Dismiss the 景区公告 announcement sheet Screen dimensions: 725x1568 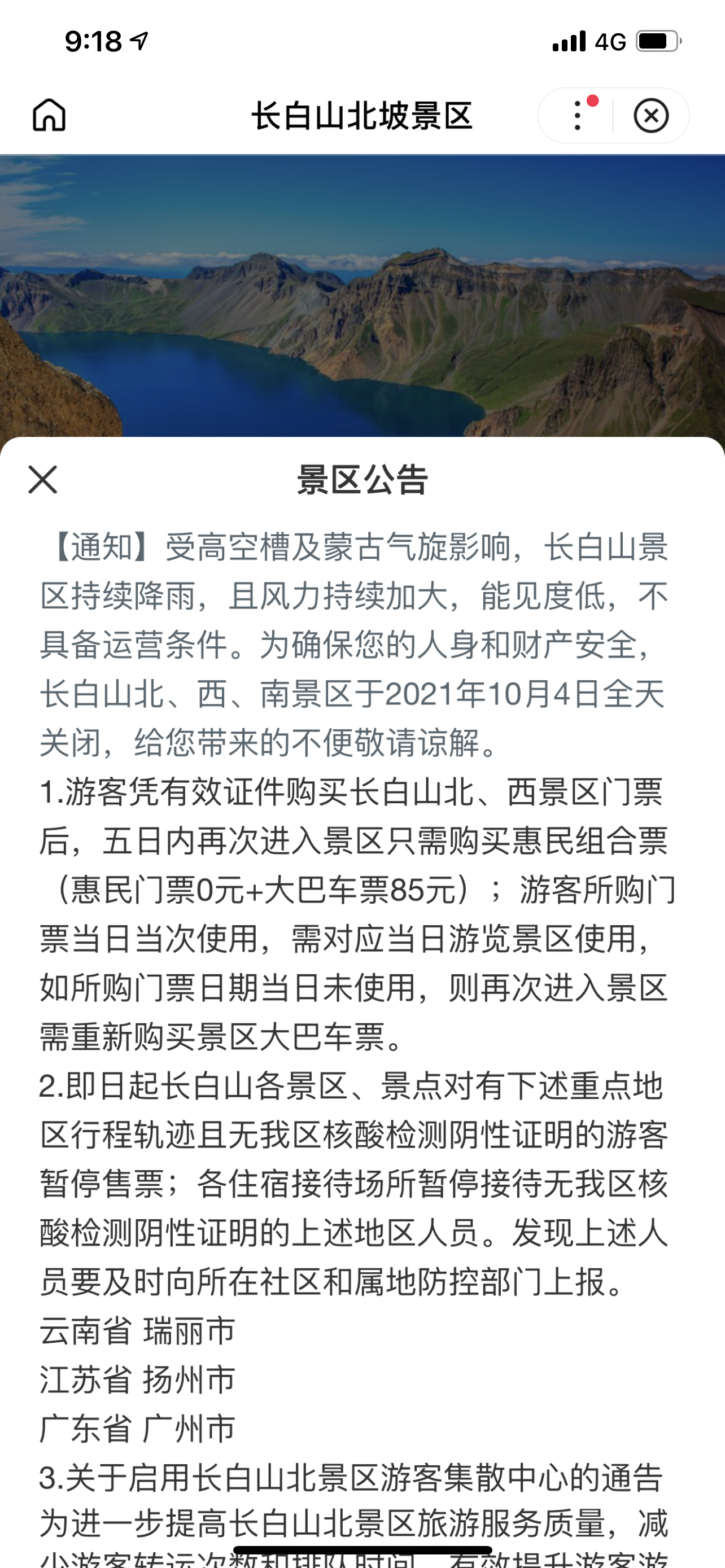(x=42, y=480)
